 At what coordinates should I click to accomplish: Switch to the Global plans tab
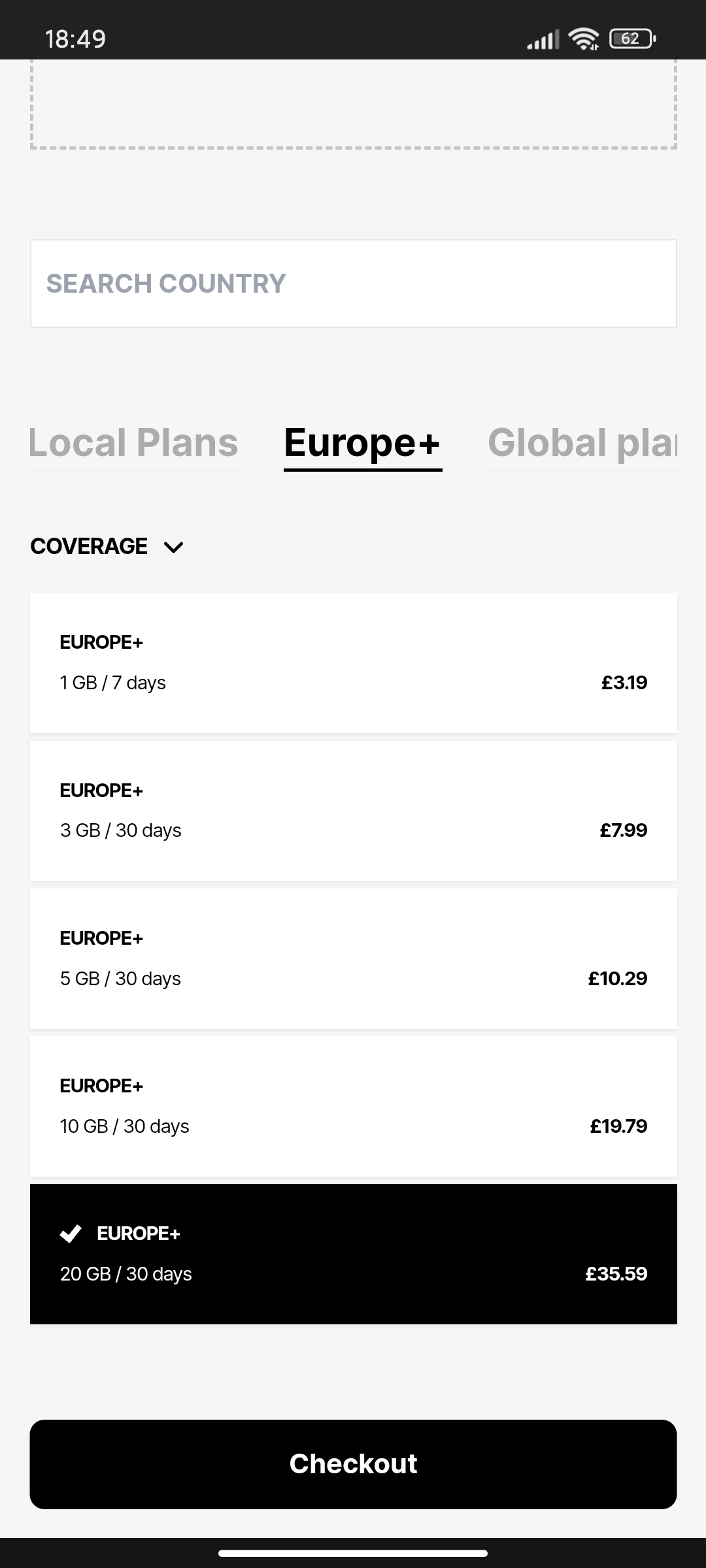click(x=582, y=443)
